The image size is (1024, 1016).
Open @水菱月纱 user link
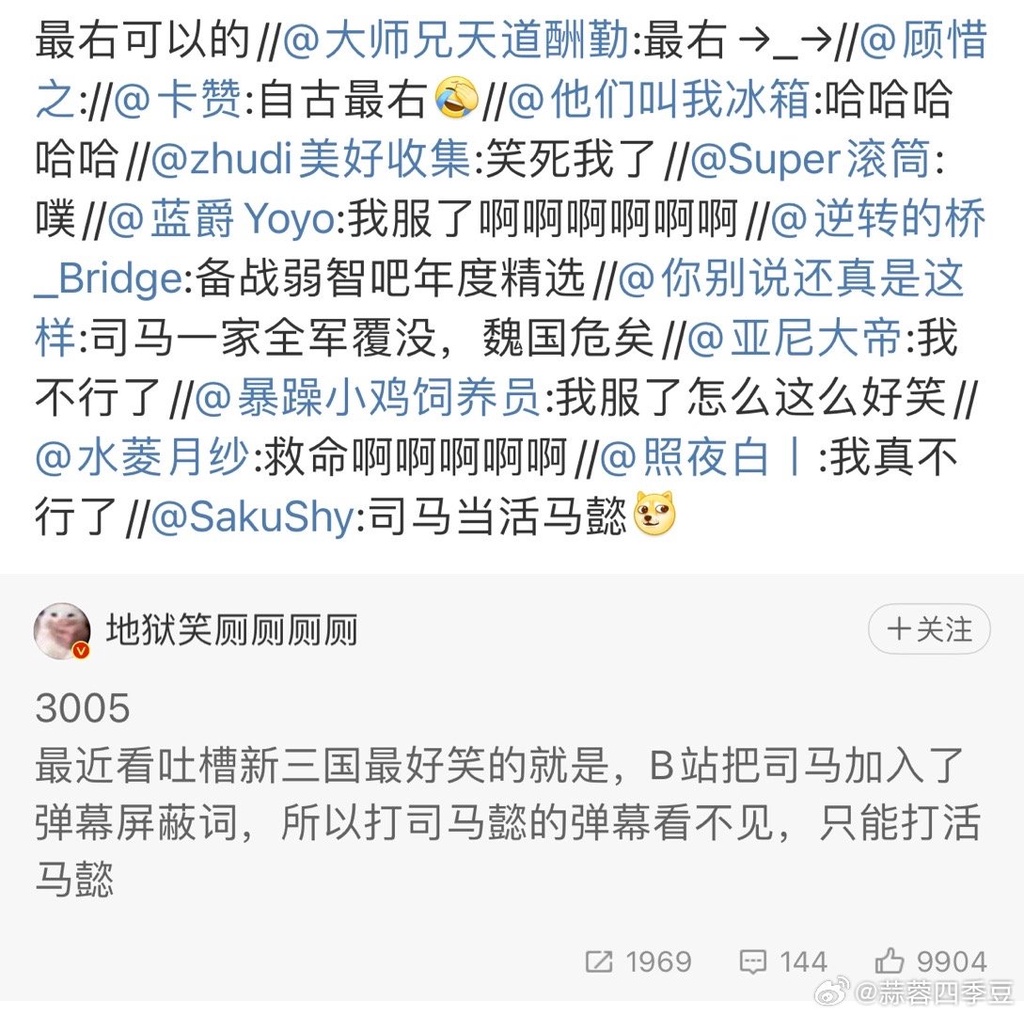[x=140, y=456]
